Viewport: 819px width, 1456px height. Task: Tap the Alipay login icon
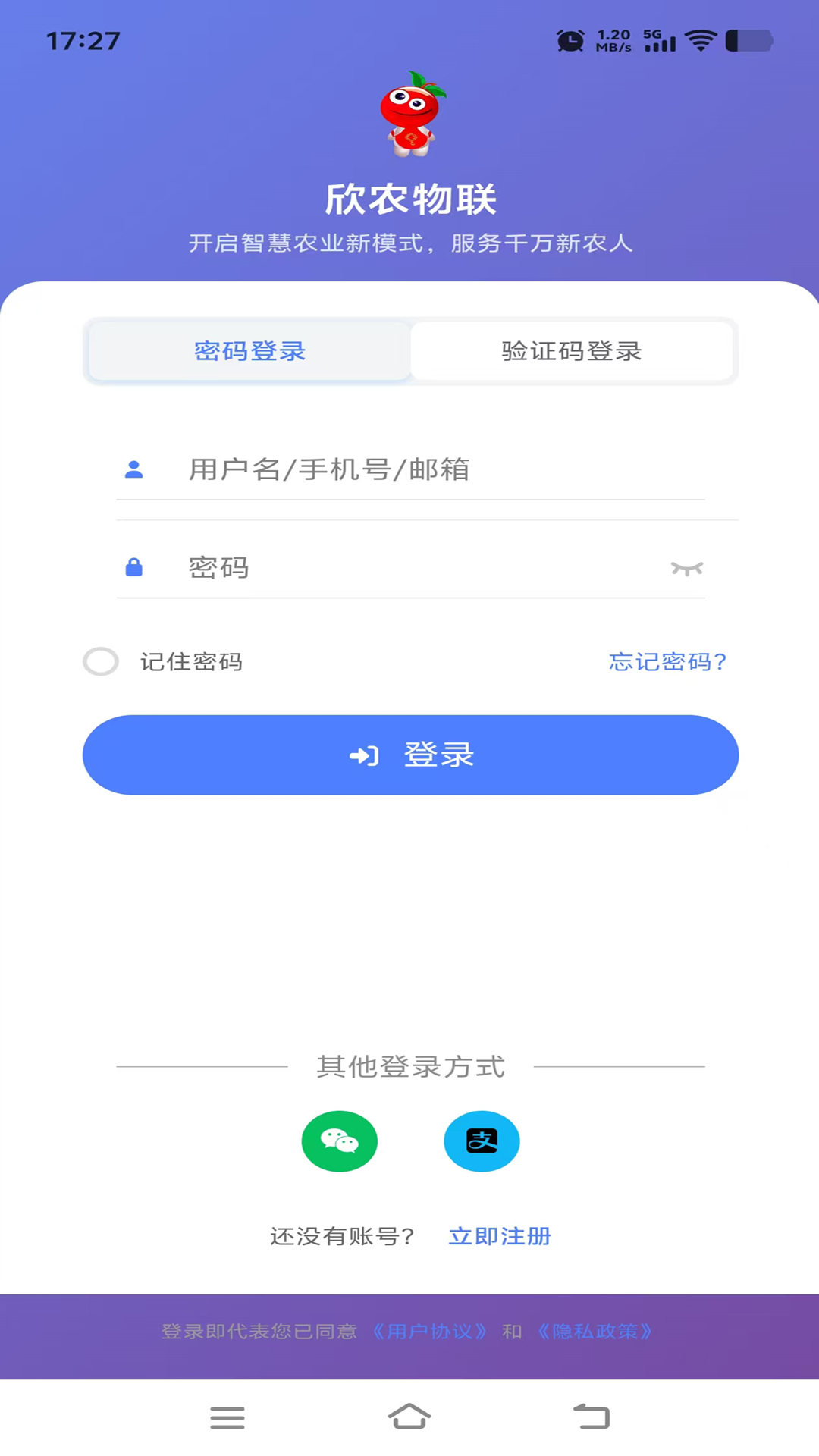482,1141
